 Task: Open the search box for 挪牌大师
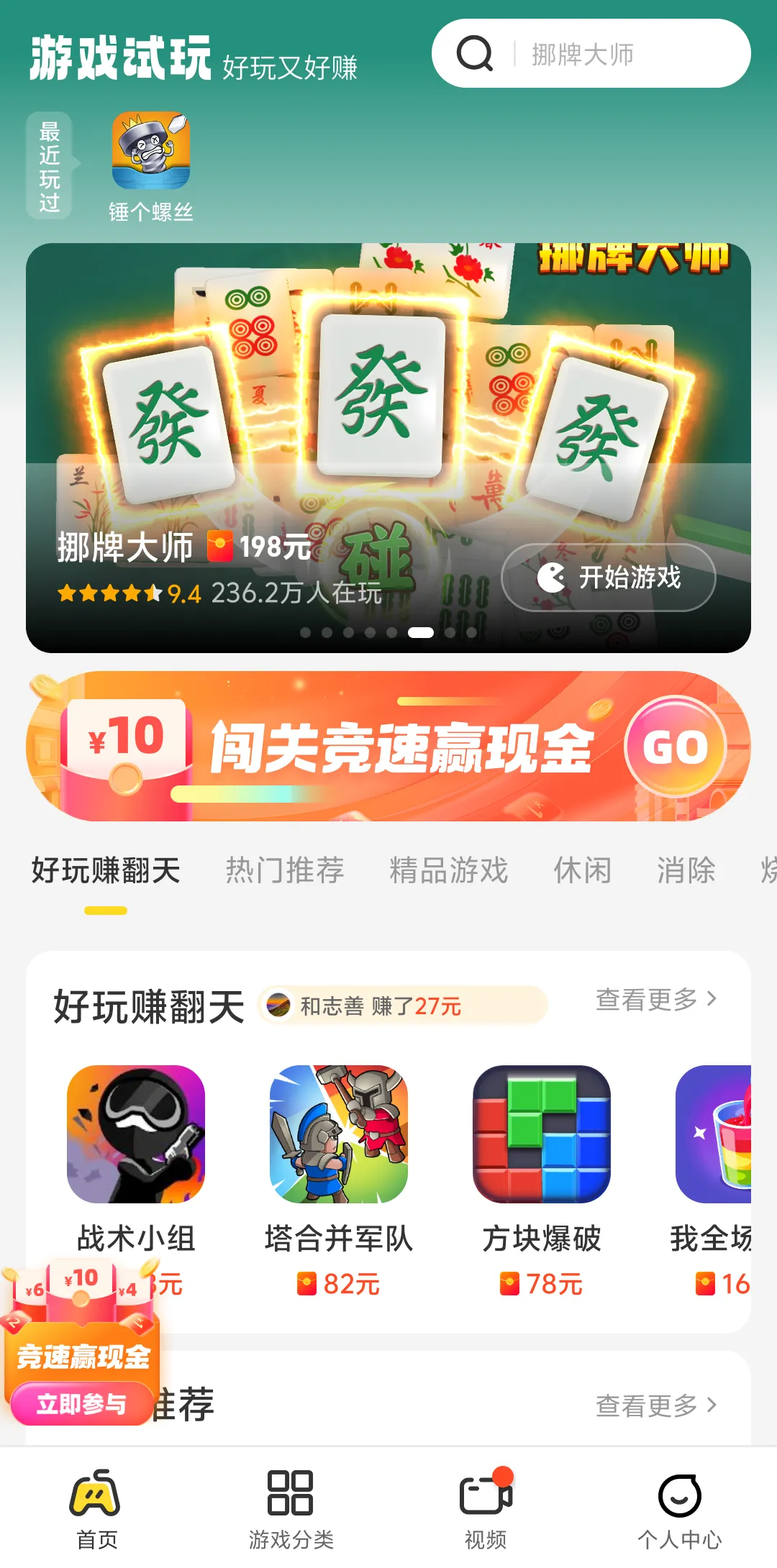coord(590,54)
